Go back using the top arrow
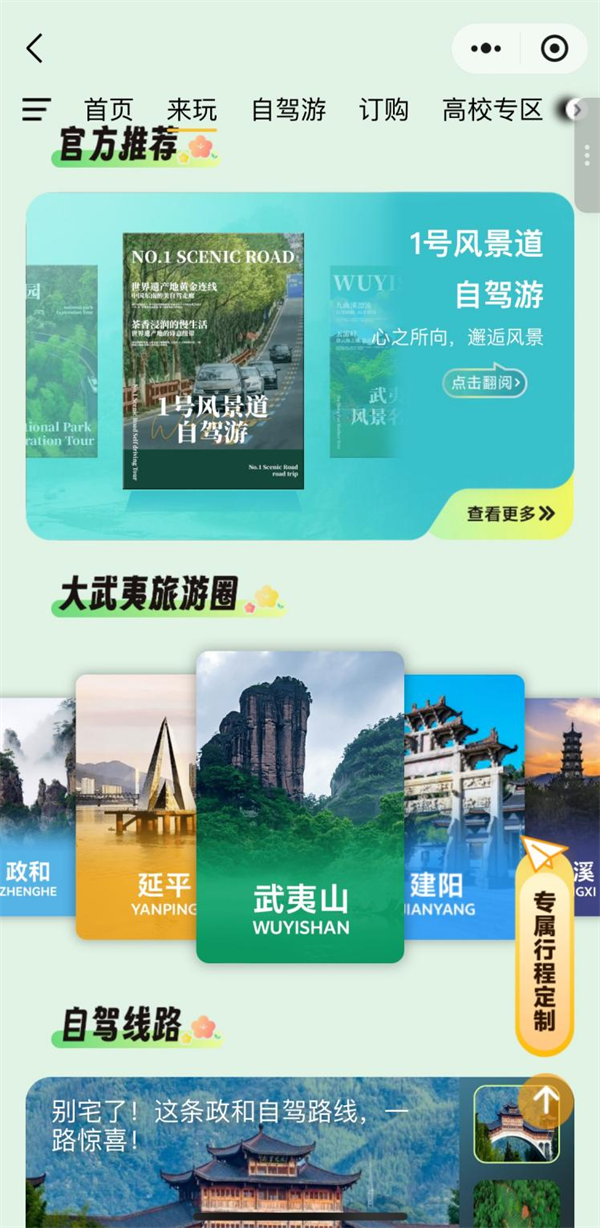Image resolution: width=600 pixels, height=1228 pixels. pyautogui.click(x=35, y=48)
